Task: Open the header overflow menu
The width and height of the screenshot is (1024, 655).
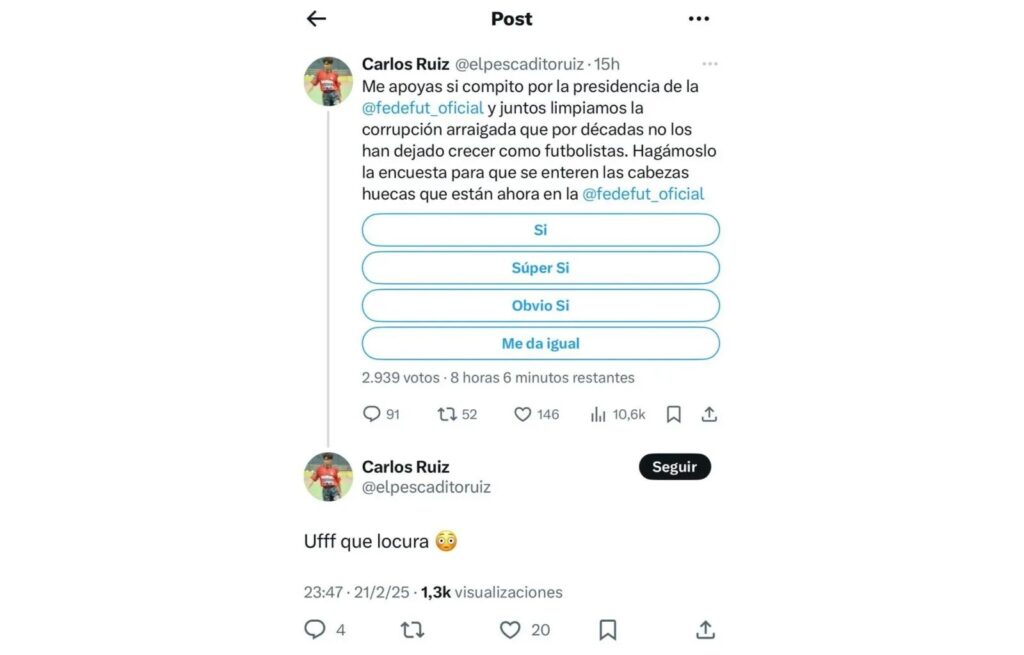Action: click(x=698, y=19)
